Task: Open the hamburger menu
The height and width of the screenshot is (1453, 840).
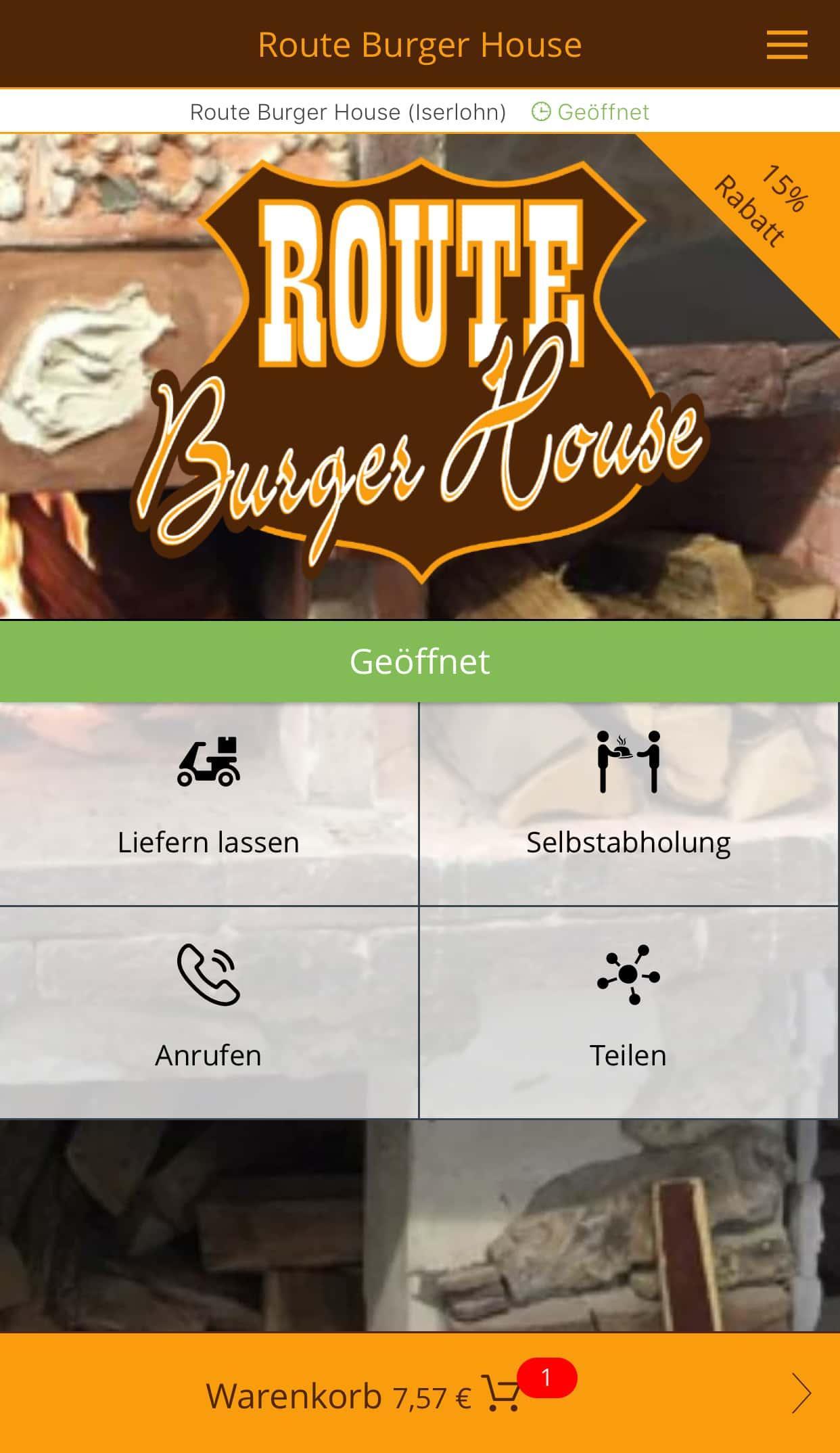Action: pyautogui.click(x=787, y=45)
